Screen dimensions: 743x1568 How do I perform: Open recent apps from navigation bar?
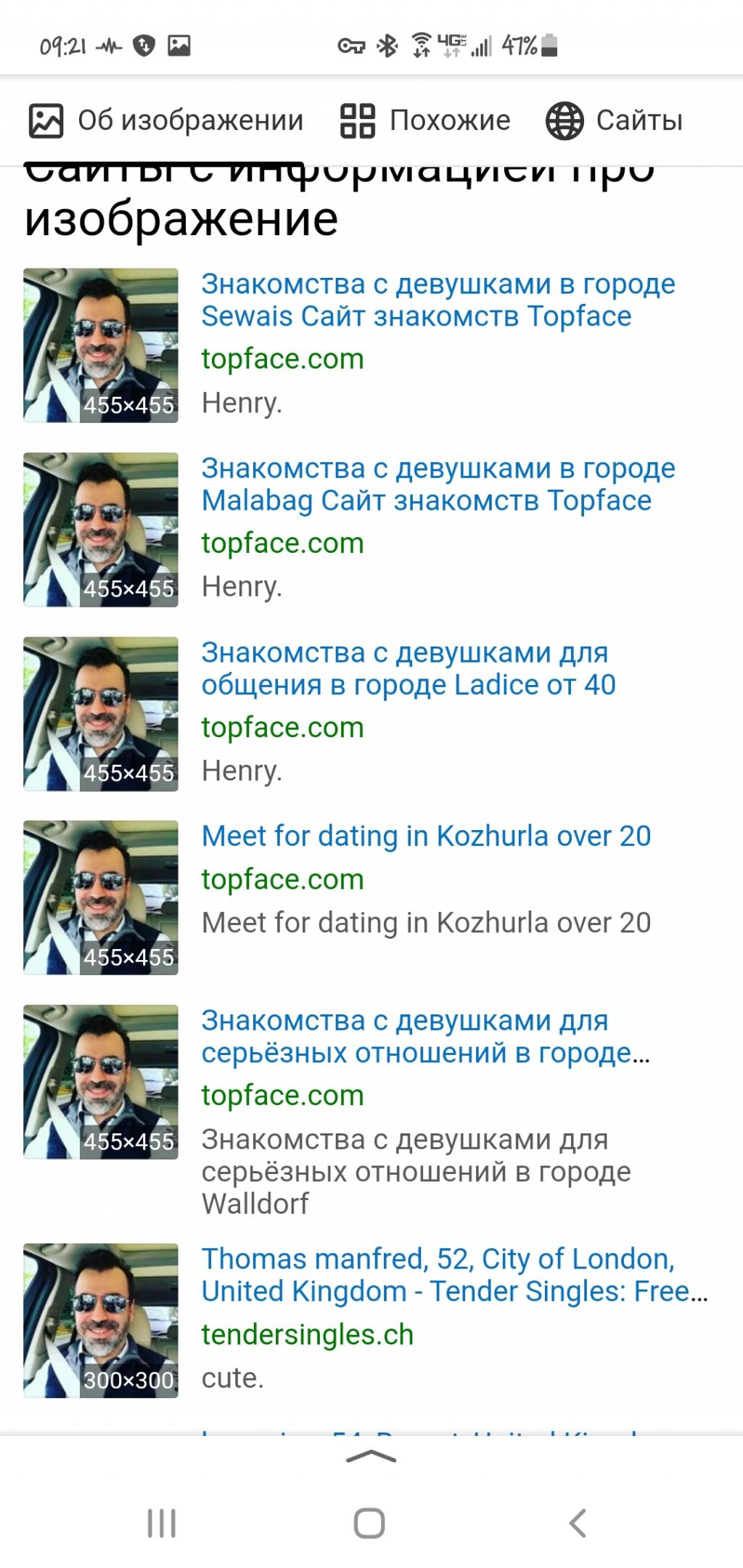click(x=161, y=1523)
